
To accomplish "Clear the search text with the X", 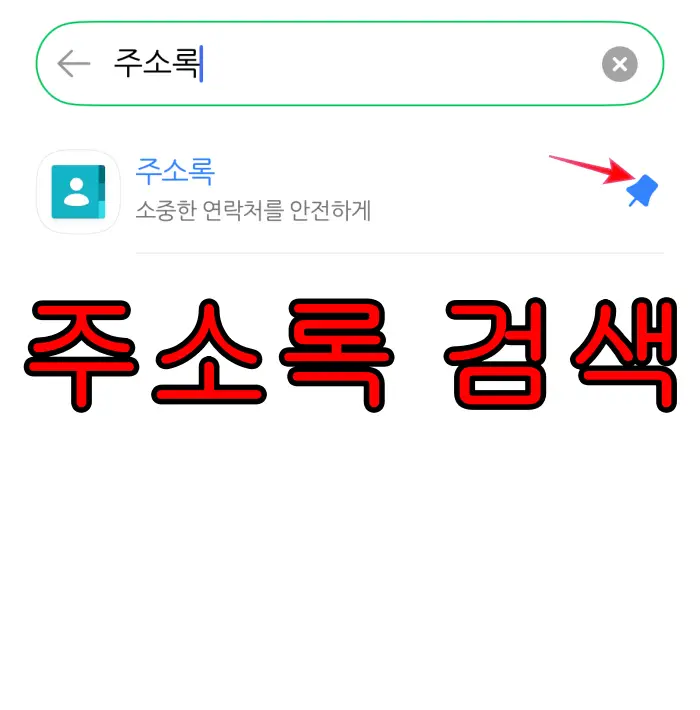I will pos(619,65).
